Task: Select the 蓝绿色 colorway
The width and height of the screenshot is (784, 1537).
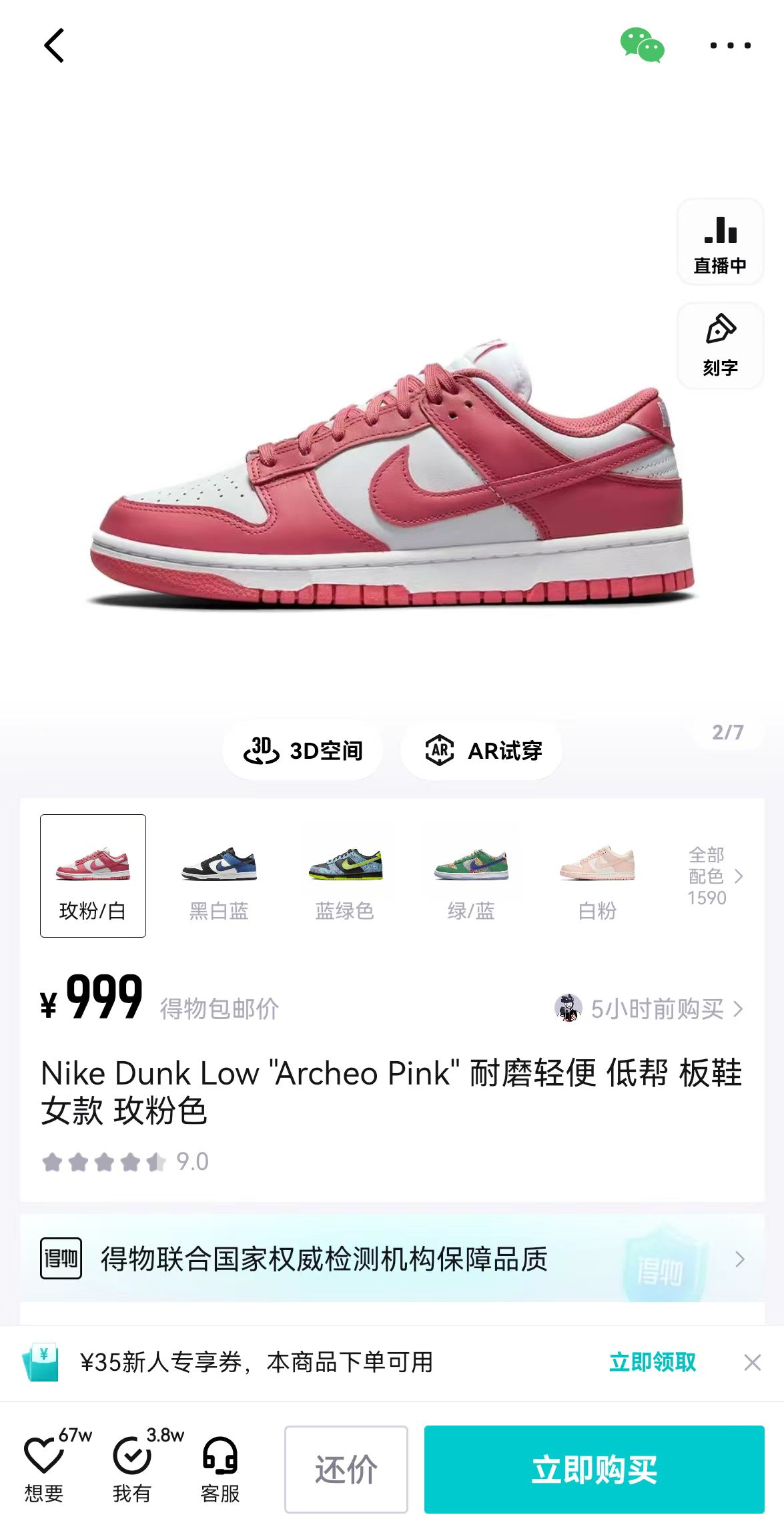Action: 345,876
